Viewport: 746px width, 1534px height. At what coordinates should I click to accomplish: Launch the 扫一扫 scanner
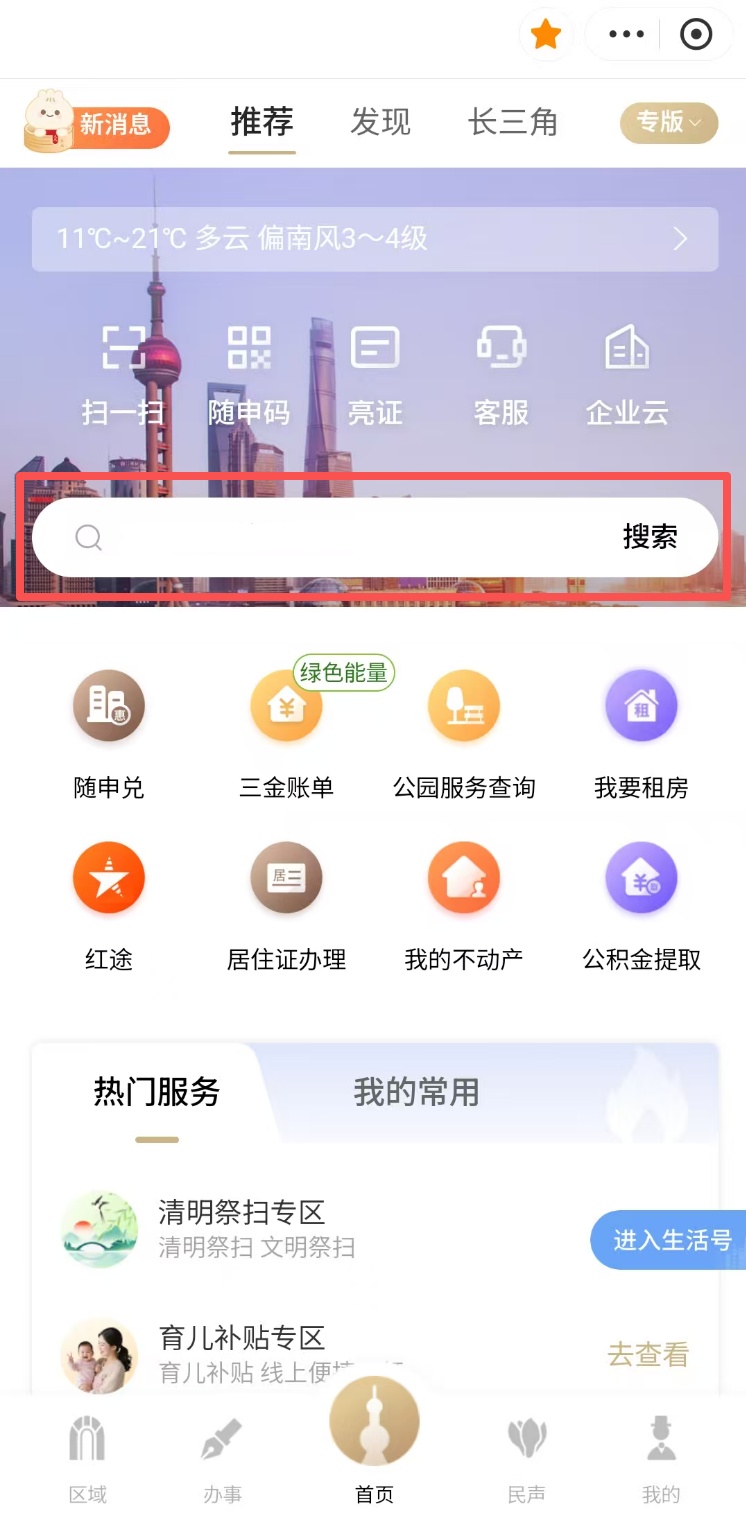tap(123, 375)
